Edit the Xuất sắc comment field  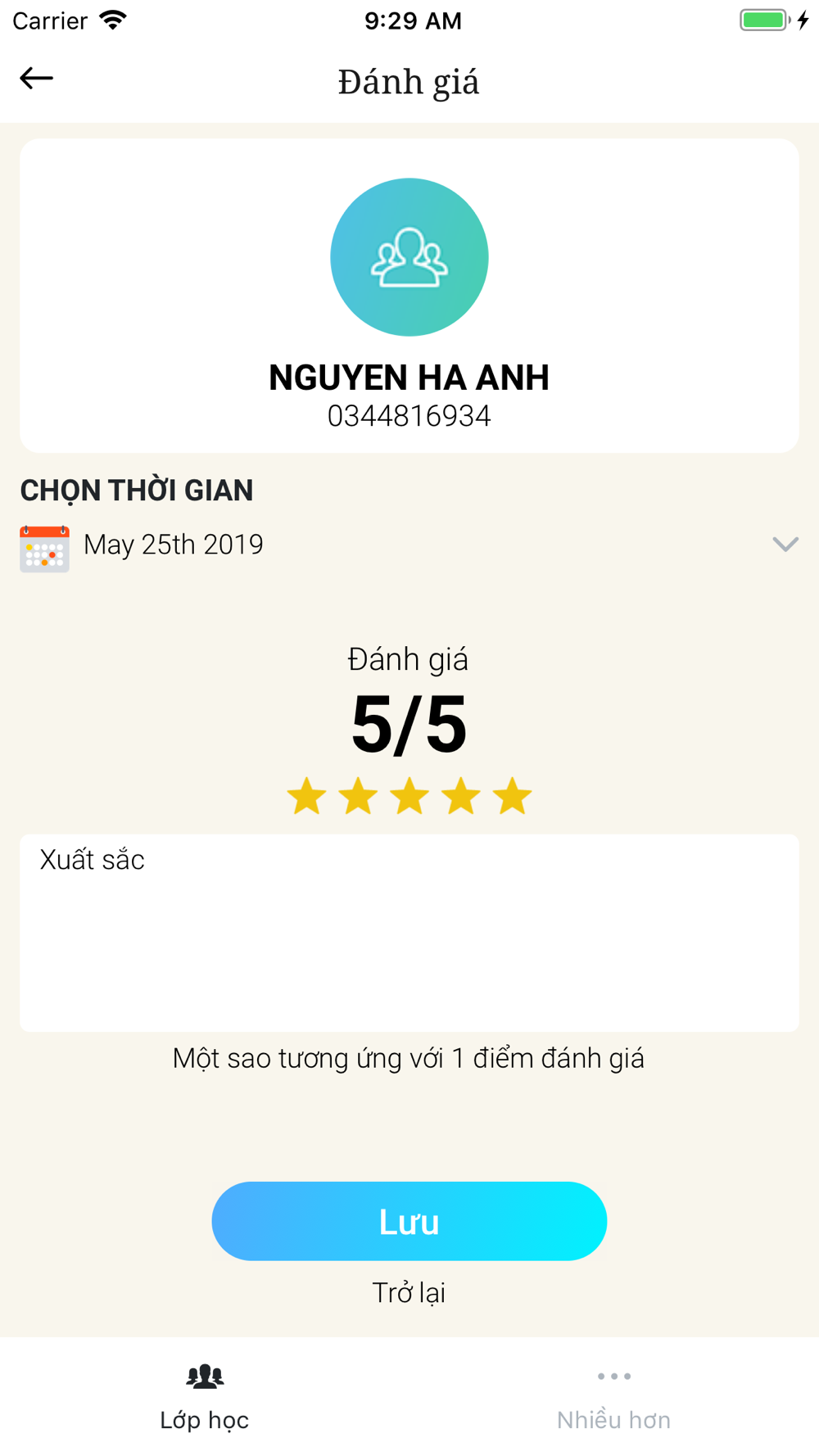coord(409,932)
